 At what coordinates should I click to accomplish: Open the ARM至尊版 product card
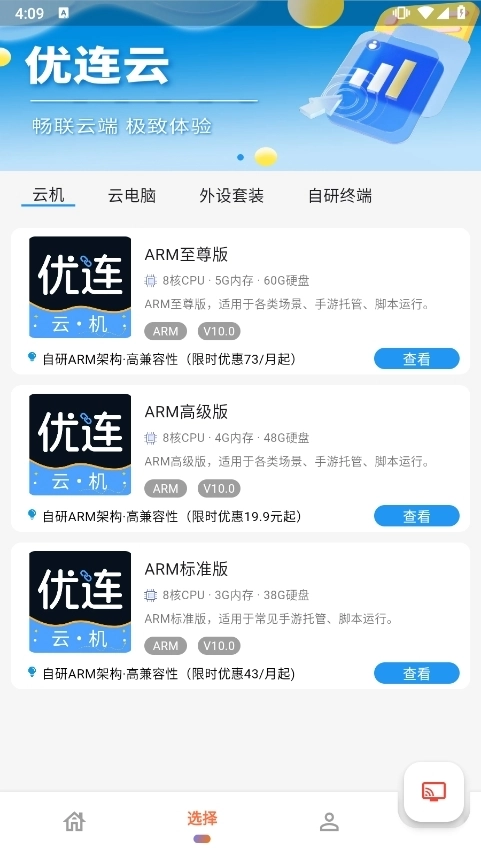coord(240,301)
